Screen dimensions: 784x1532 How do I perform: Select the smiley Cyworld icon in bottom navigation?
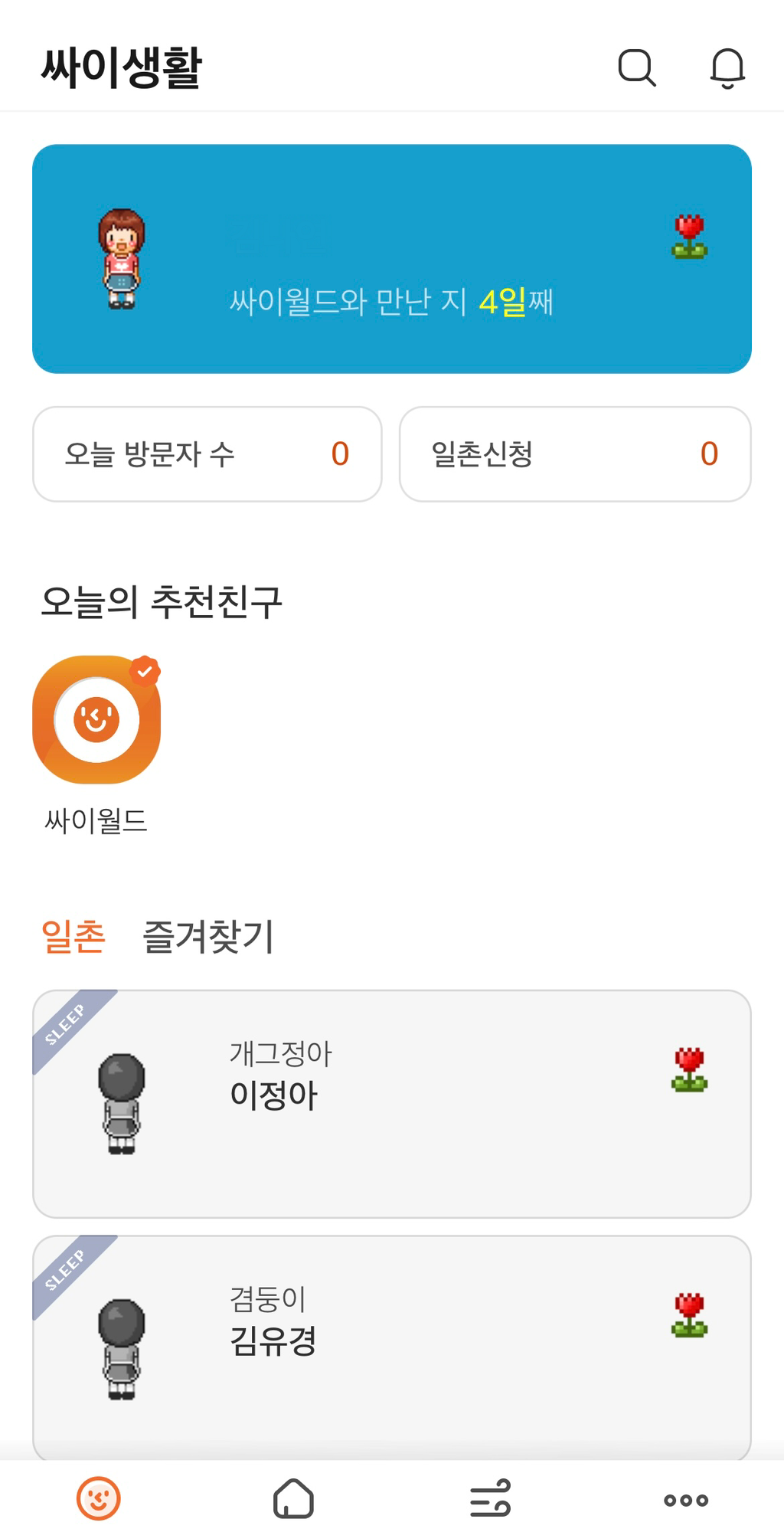coord(98,1498)
